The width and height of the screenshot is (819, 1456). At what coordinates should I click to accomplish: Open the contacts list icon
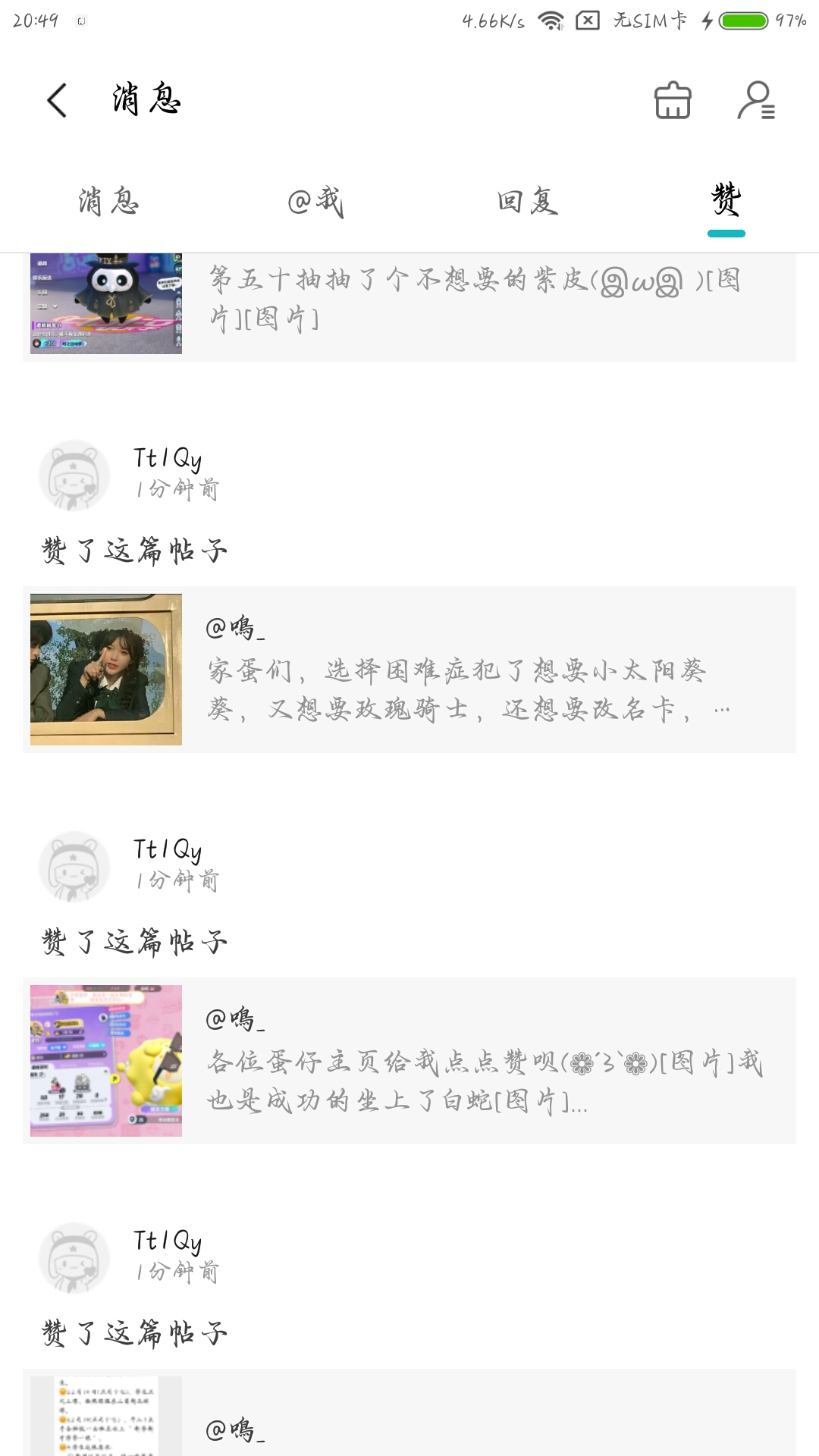756,100
